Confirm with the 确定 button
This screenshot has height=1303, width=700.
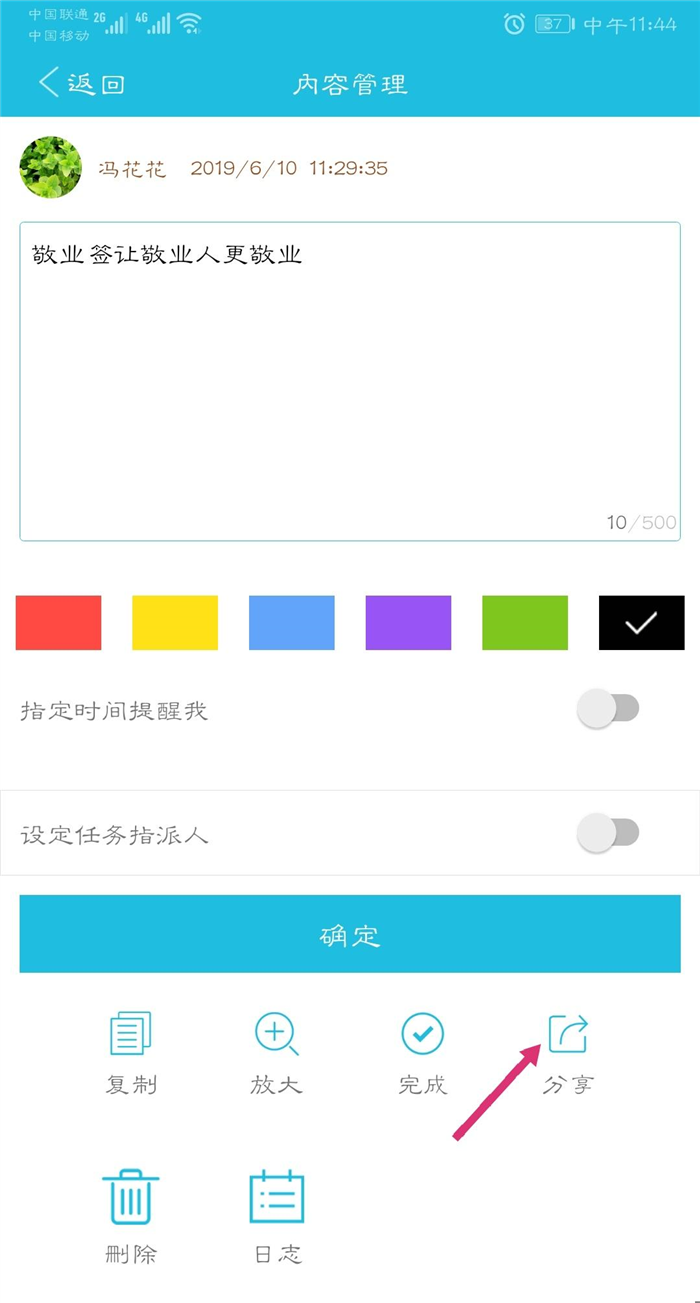coord(350,934)
